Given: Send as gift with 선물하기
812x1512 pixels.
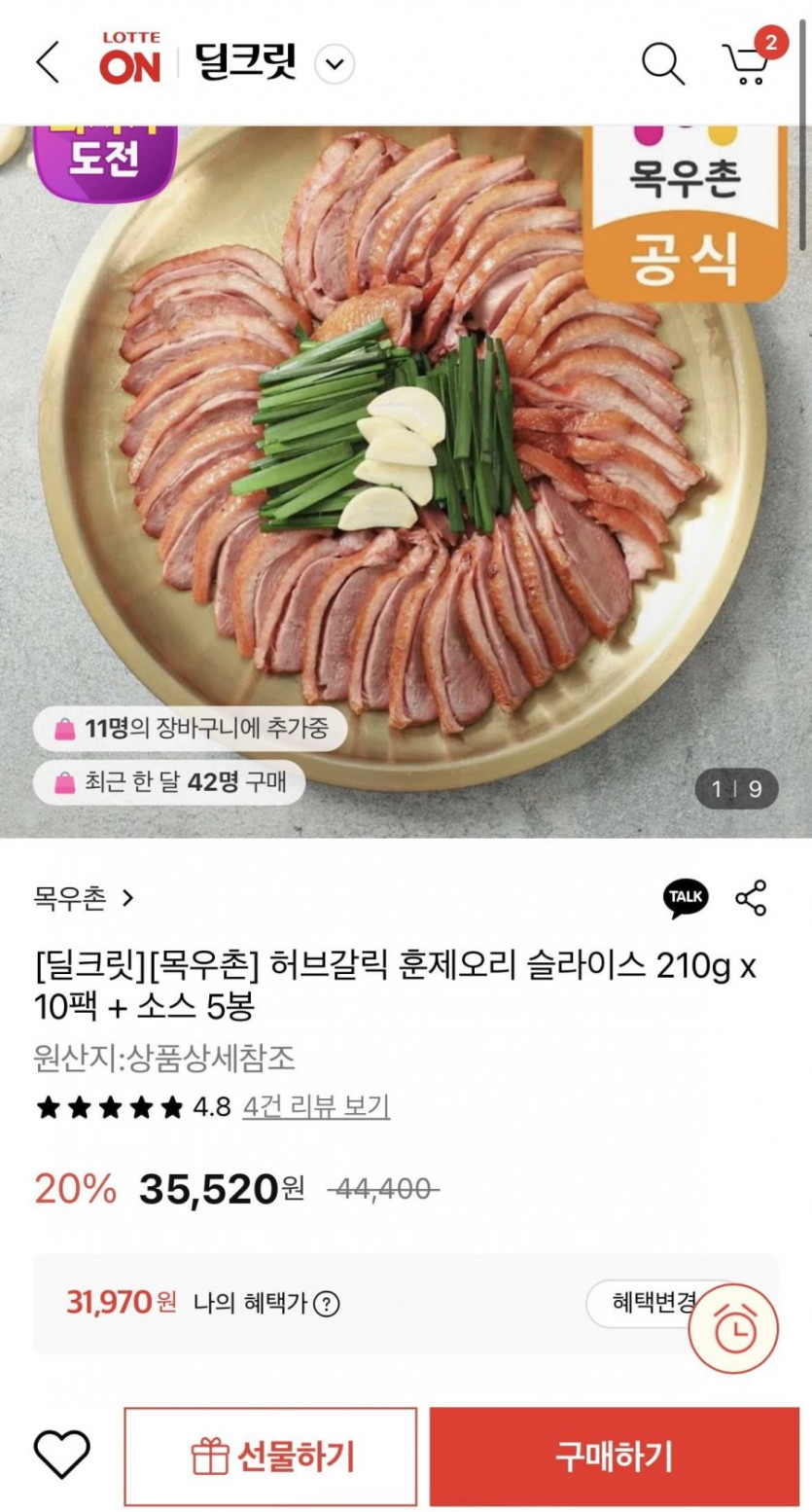Looking at the screenshot, I should tap(270, 1457).
